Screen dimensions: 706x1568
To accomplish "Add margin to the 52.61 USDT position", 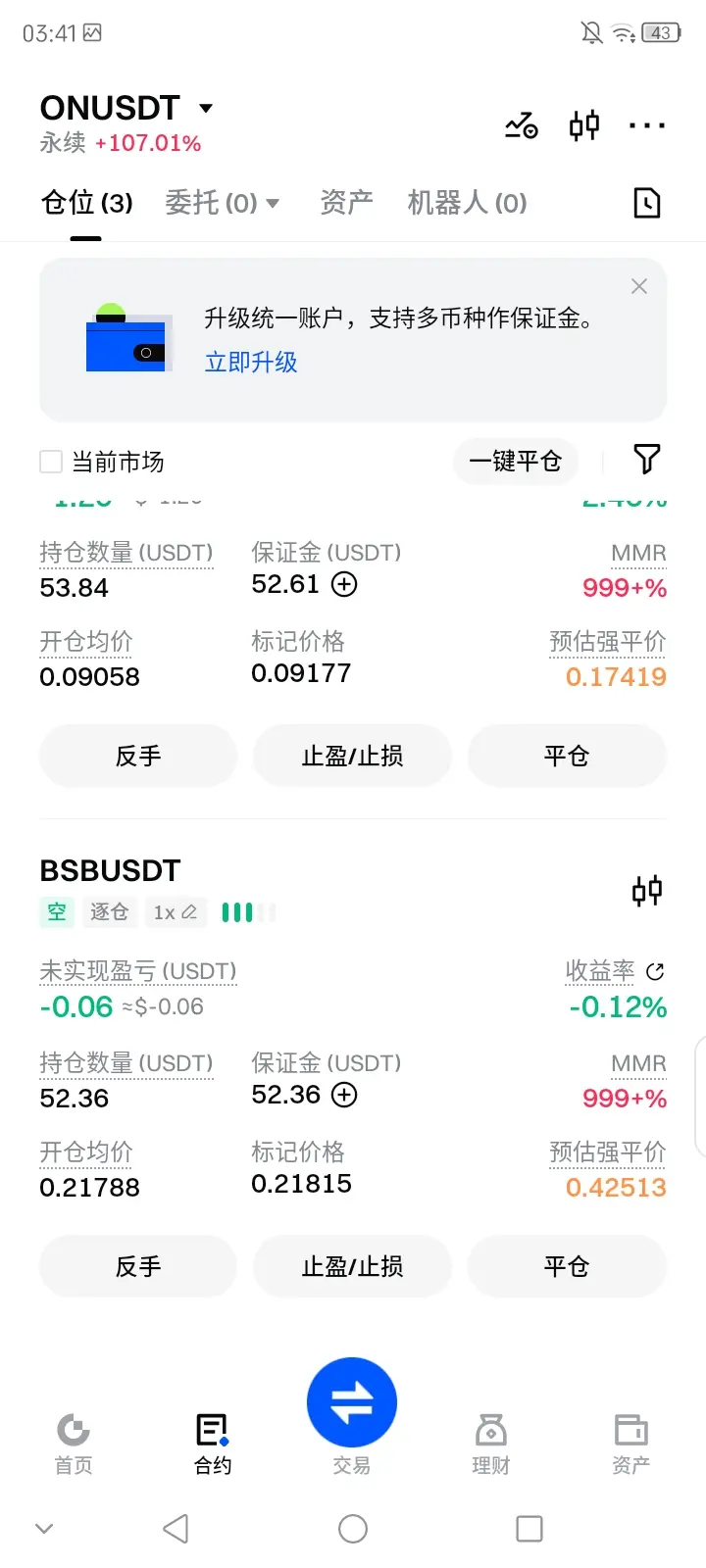I will point(344,584).
